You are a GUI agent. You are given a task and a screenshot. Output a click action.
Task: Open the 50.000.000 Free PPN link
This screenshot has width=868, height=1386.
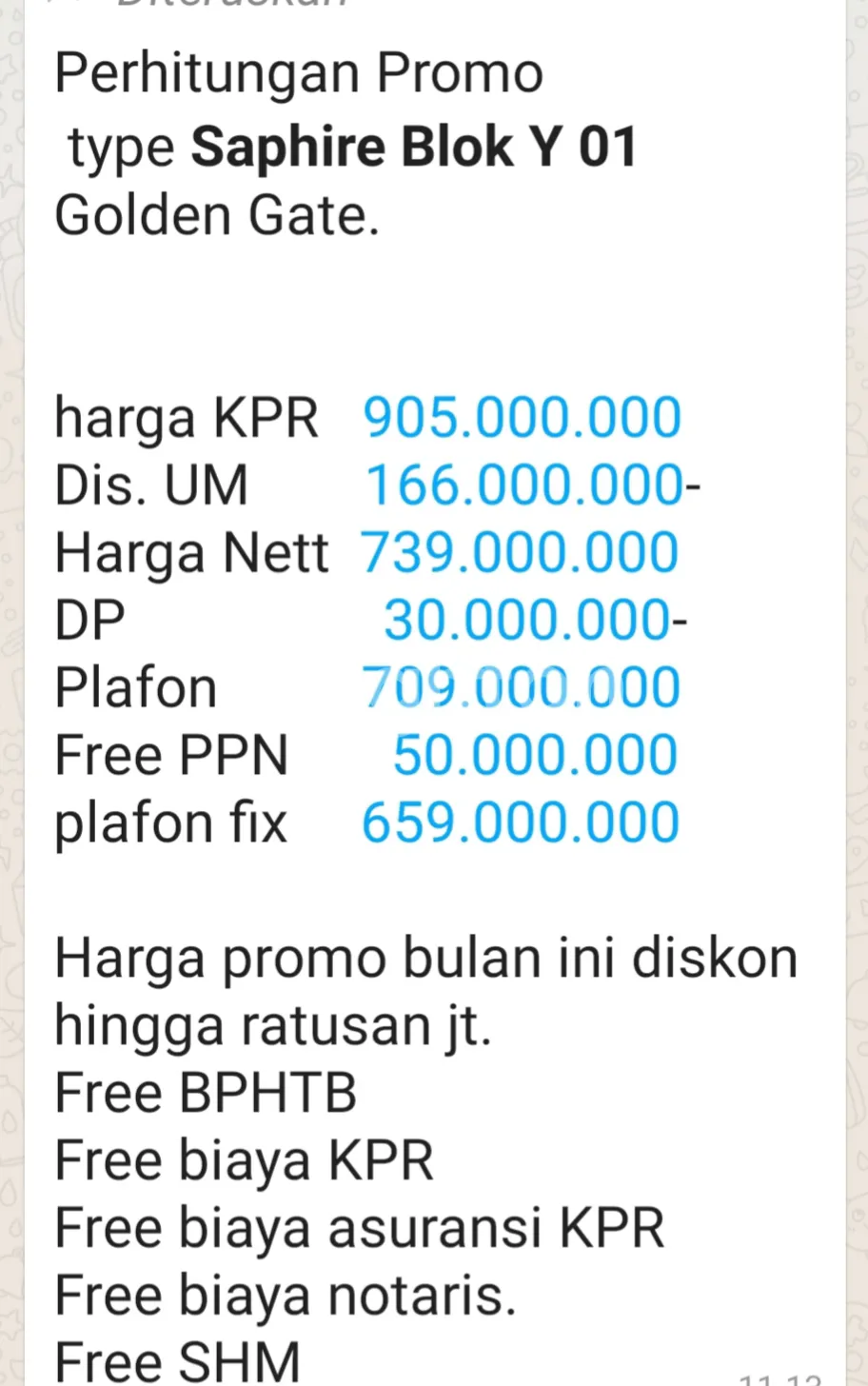point(535,756)
